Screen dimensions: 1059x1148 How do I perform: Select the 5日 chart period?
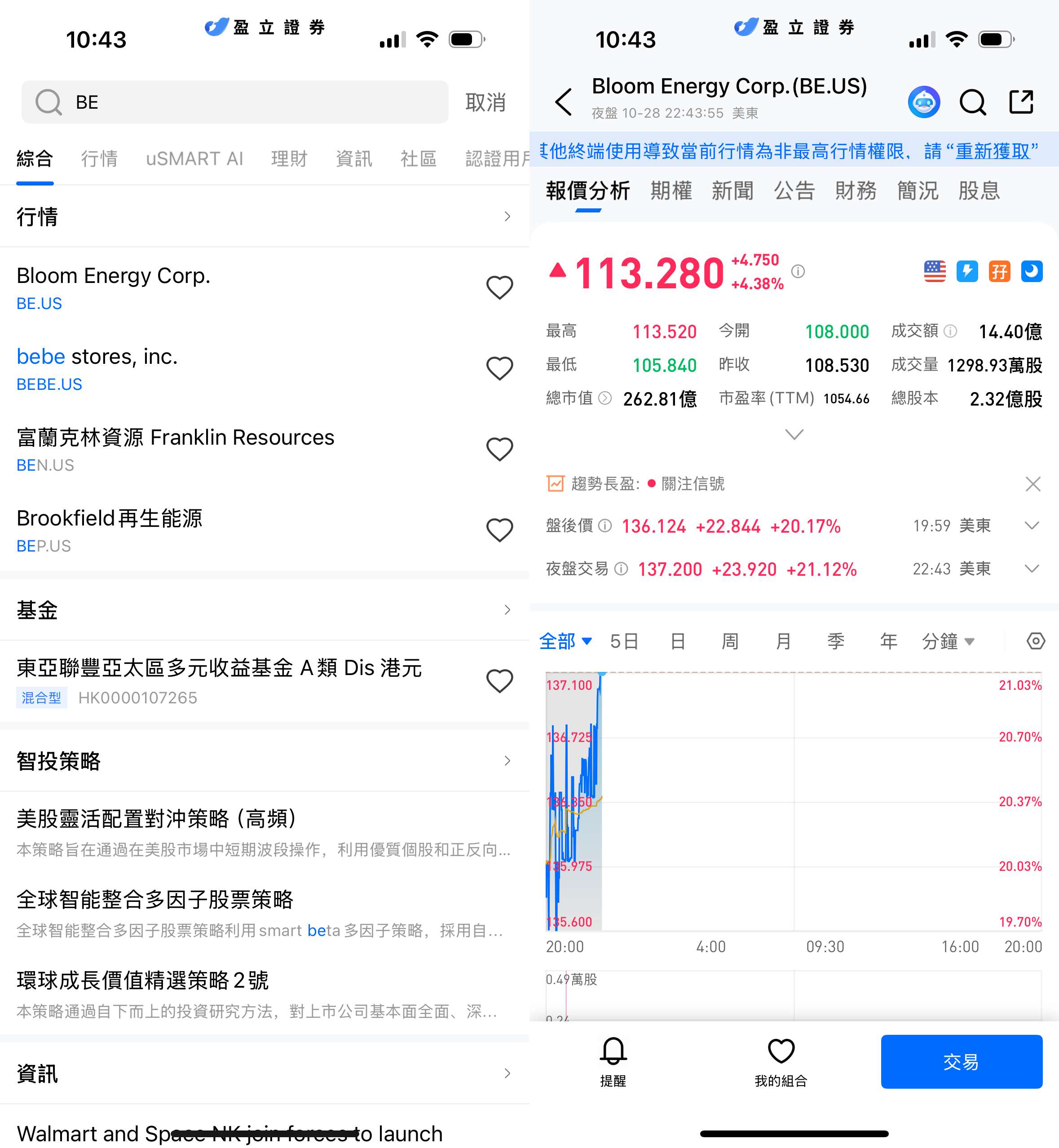point(624,641)
